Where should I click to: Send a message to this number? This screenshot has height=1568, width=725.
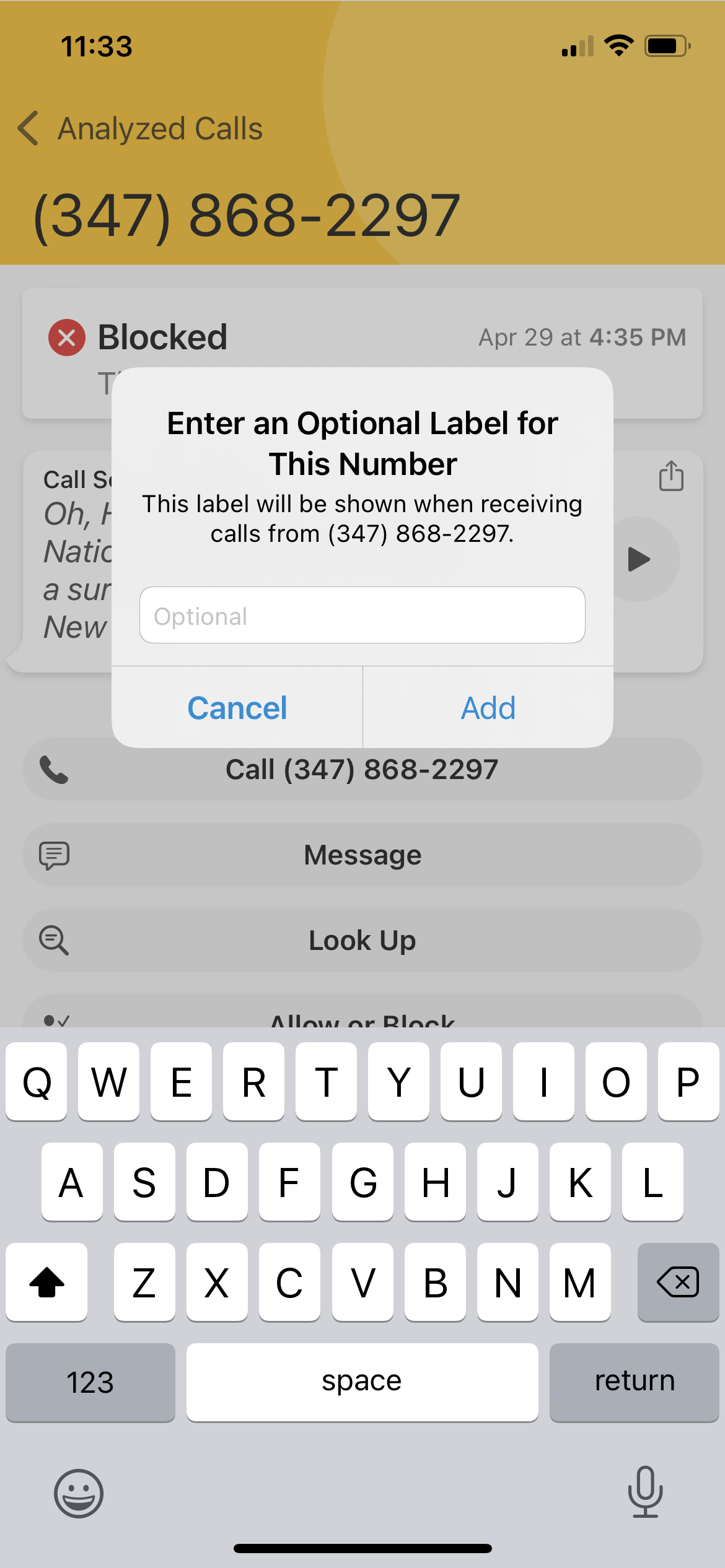(362, 855)
